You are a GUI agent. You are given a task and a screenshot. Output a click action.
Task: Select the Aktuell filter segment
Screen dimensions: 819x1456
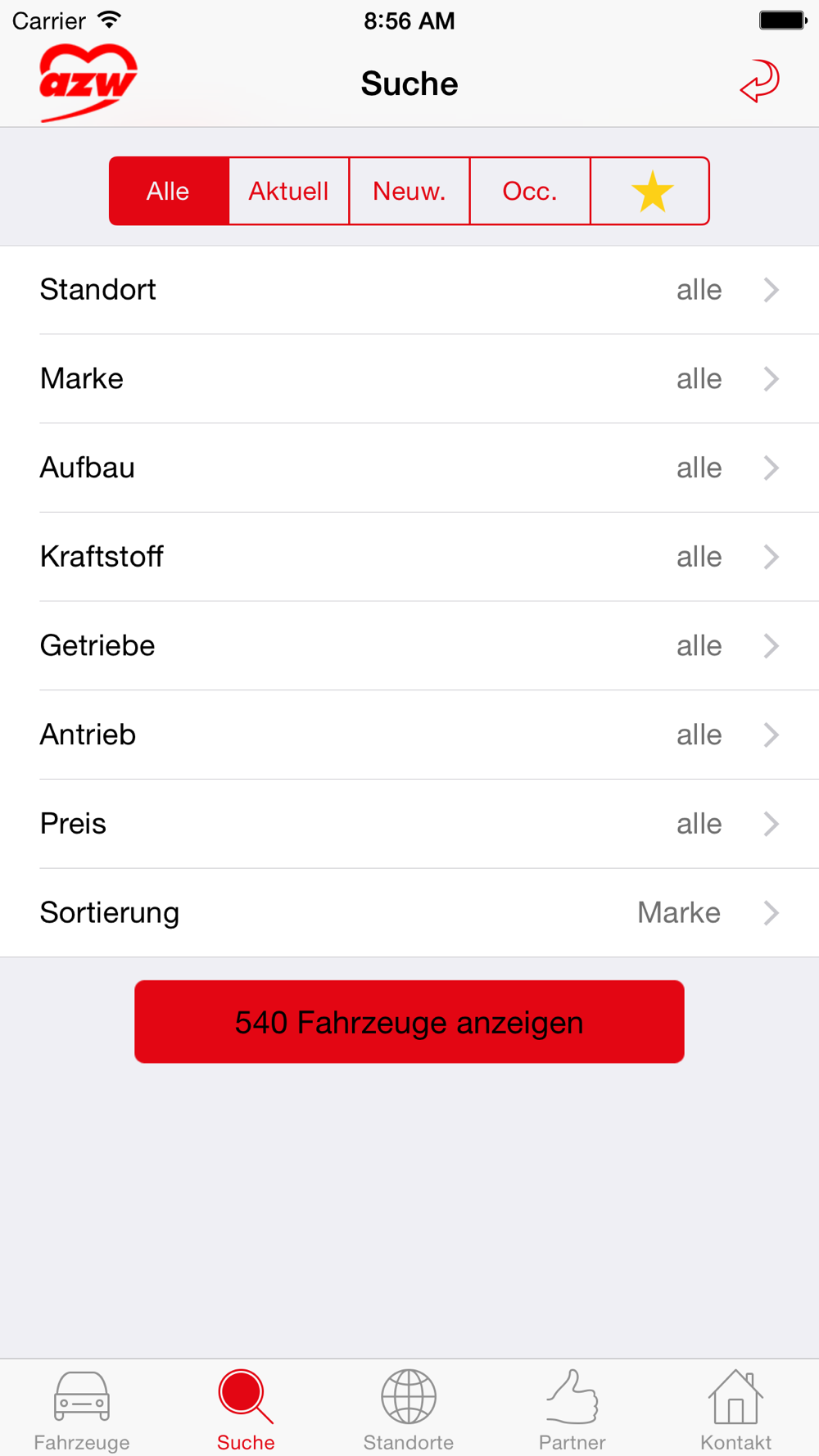point(289,191)
